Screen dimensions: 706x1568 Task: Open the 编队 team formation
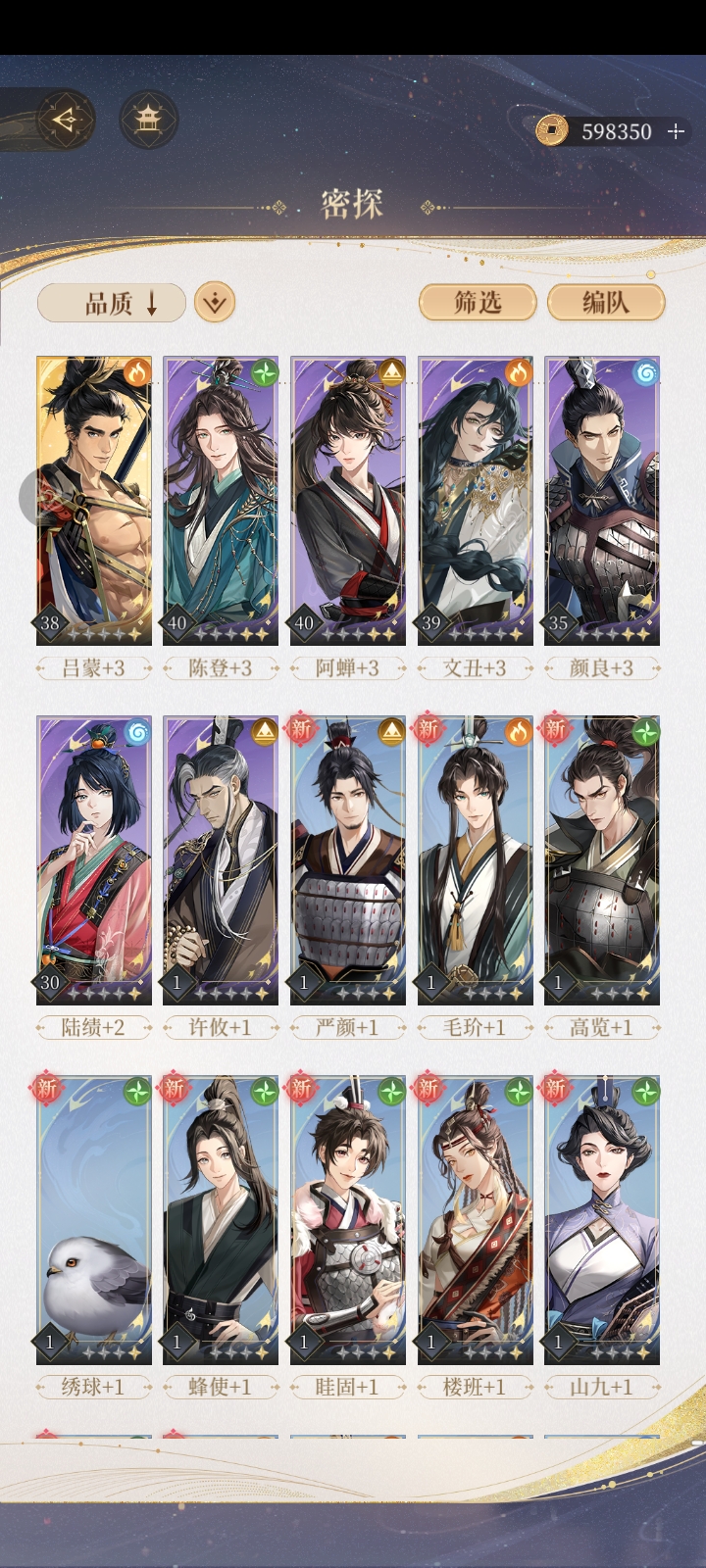605,303
